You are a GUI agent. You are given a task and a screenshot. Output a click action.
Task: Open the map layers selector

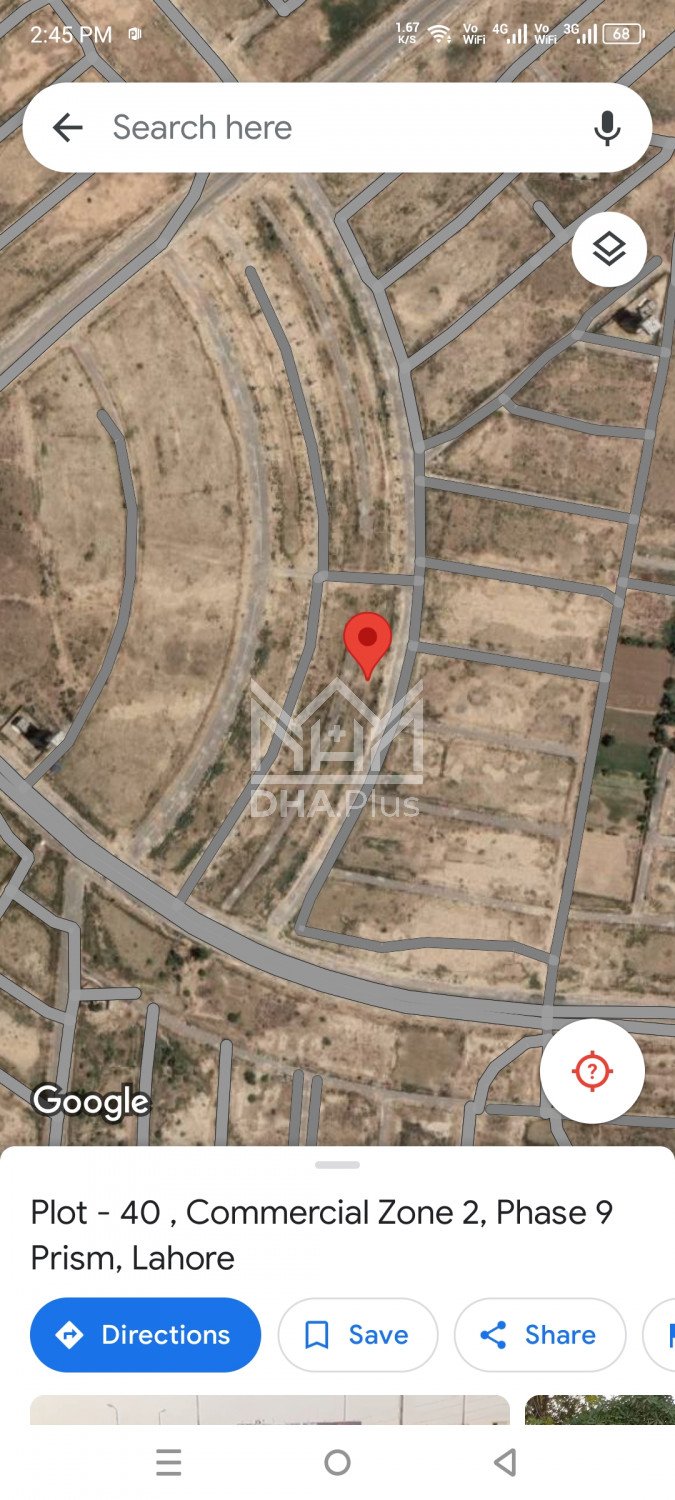click(x=609, y=249)
